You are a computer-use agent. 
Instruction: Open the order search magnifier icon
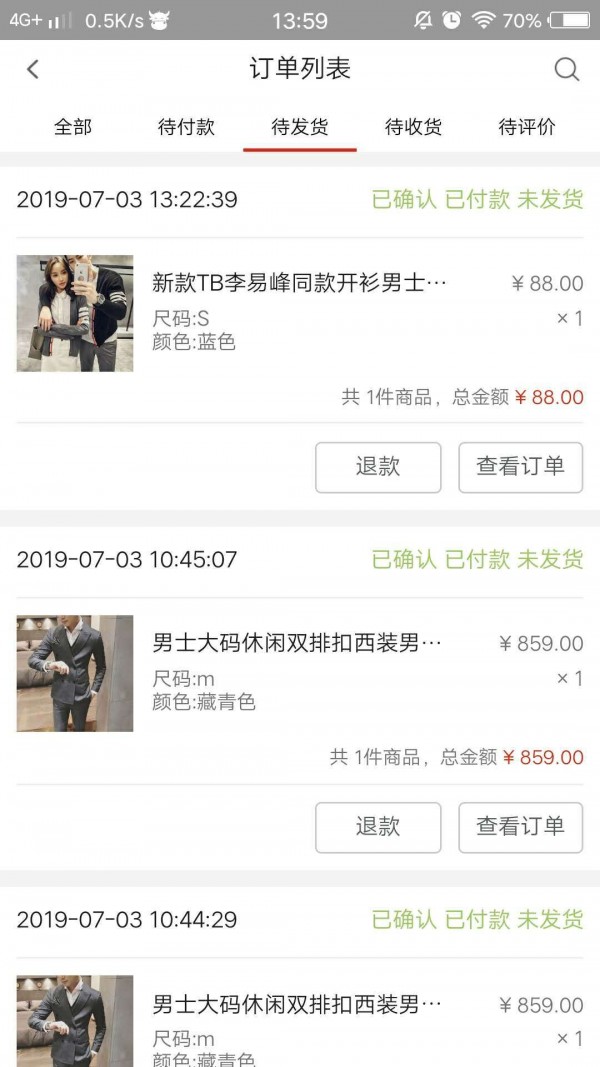coord(566,69)
